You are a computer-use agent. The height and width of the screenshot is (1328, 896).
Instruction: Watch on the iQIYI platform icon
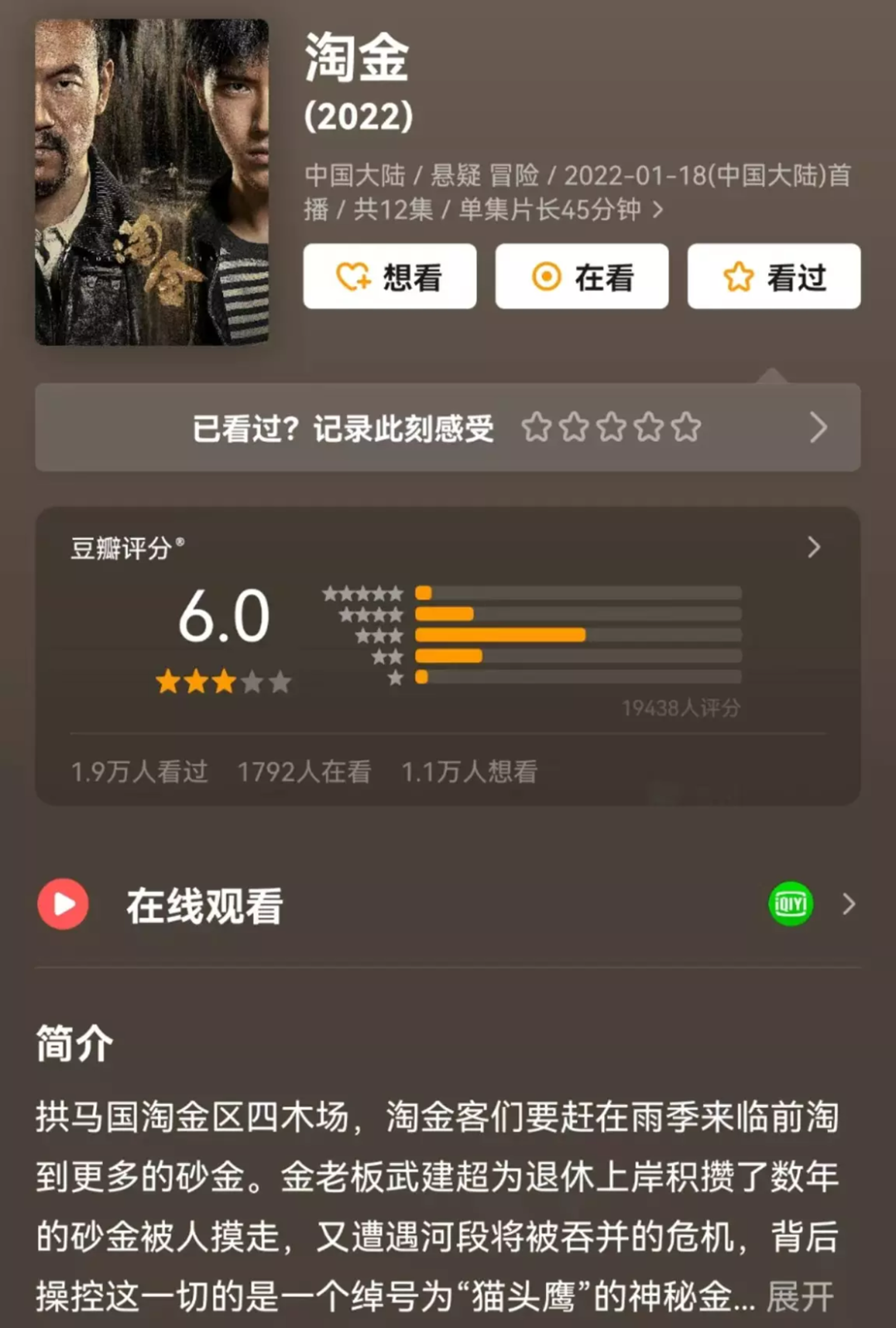point(790,904)
